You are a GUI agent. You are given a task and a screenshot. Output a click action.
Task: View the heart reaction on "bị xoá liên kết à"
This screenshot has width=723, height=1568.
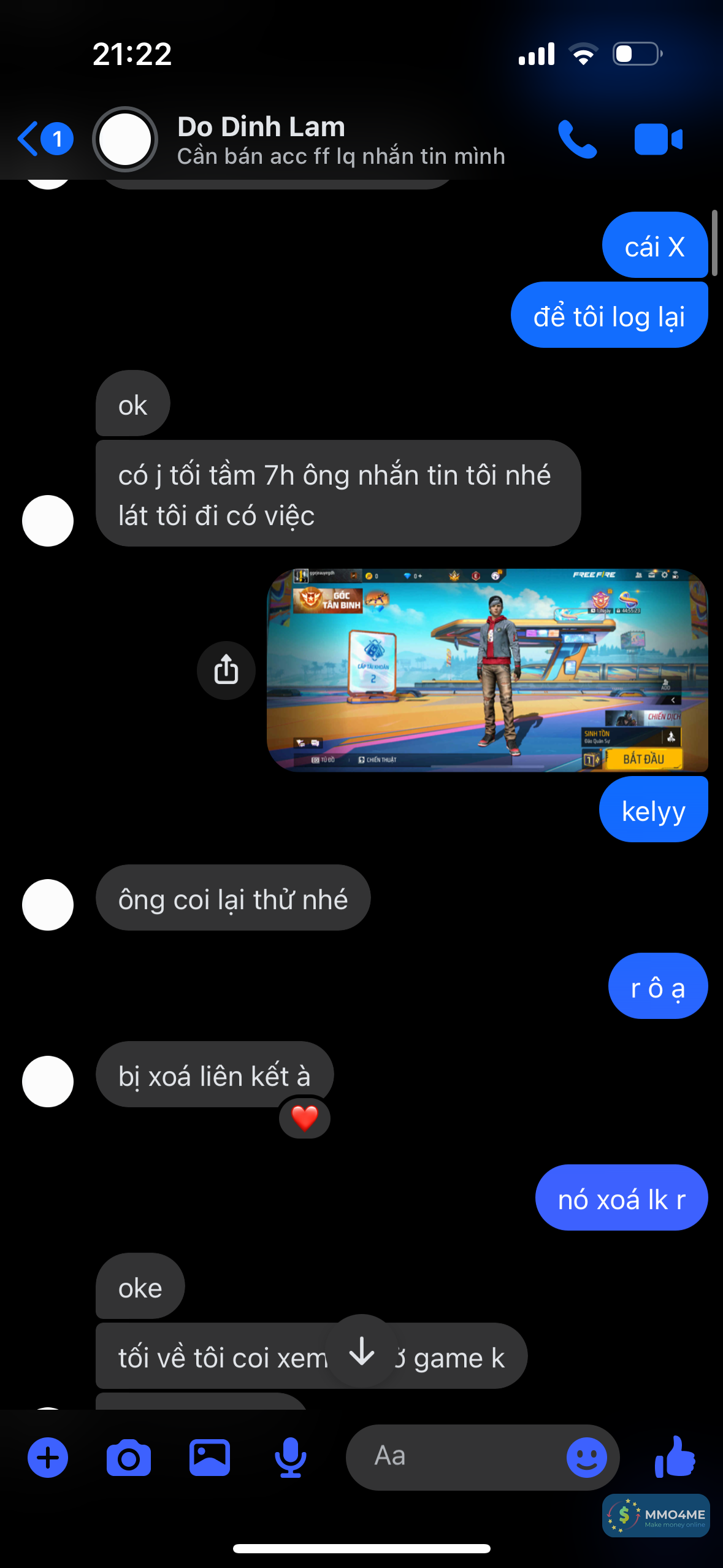click(305, 1118)
